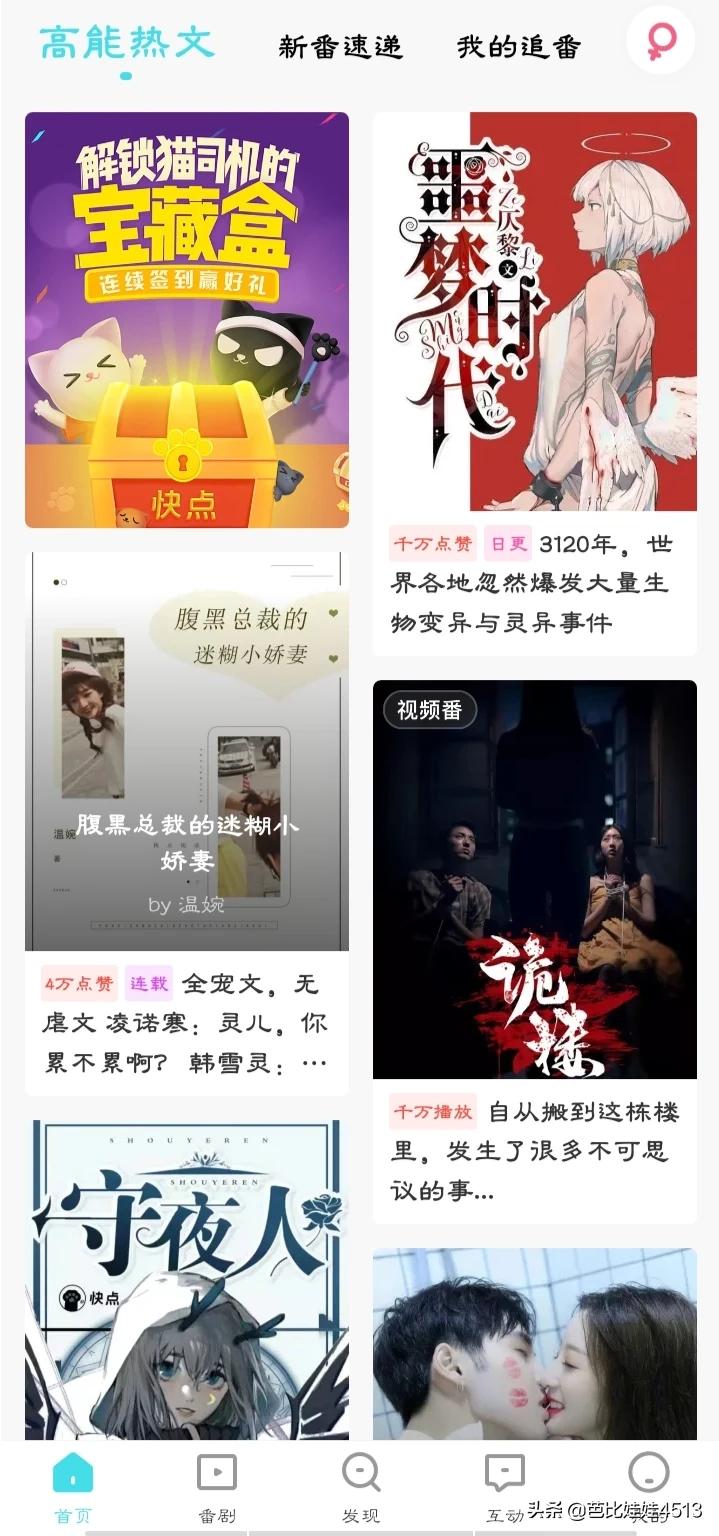719x1536 pixels.
Task: Switch to the 互动 tab
Action: (505, 1487)
